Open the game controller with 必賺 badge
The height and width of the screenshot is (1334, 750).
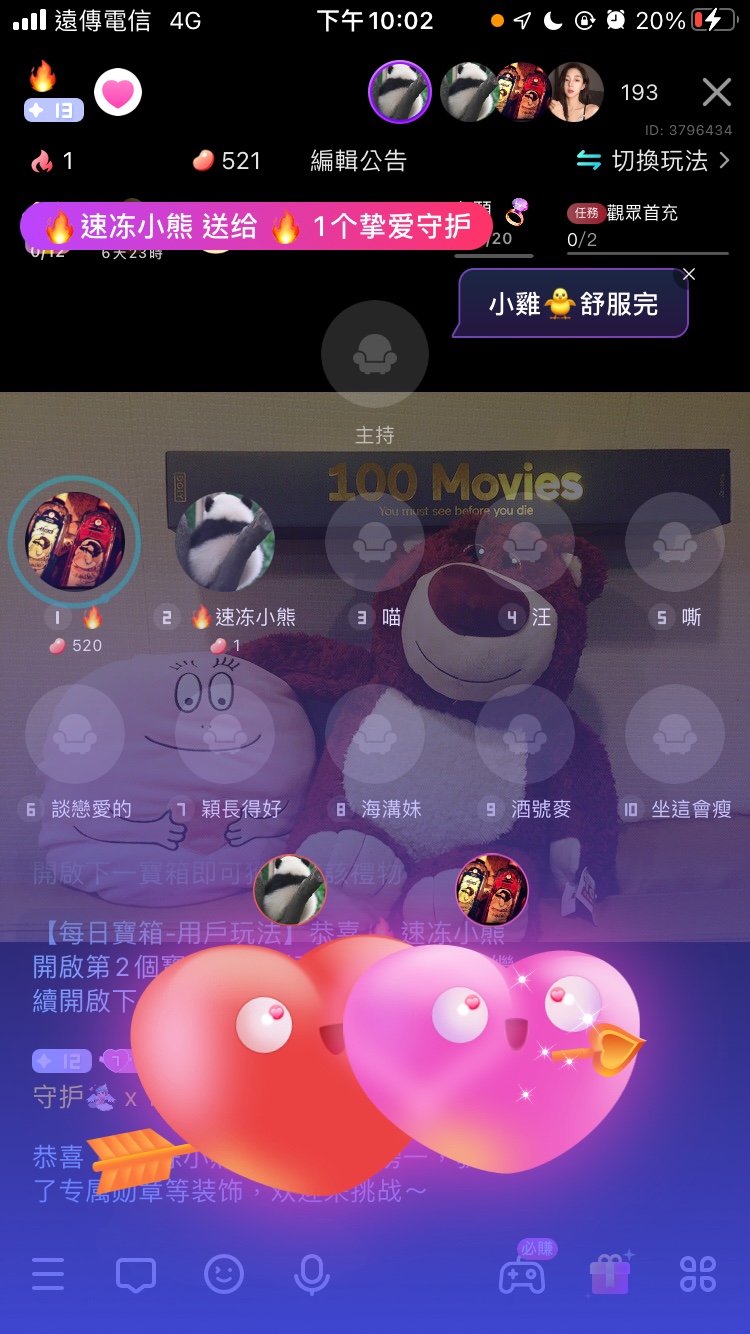(x=522, y=1274)
